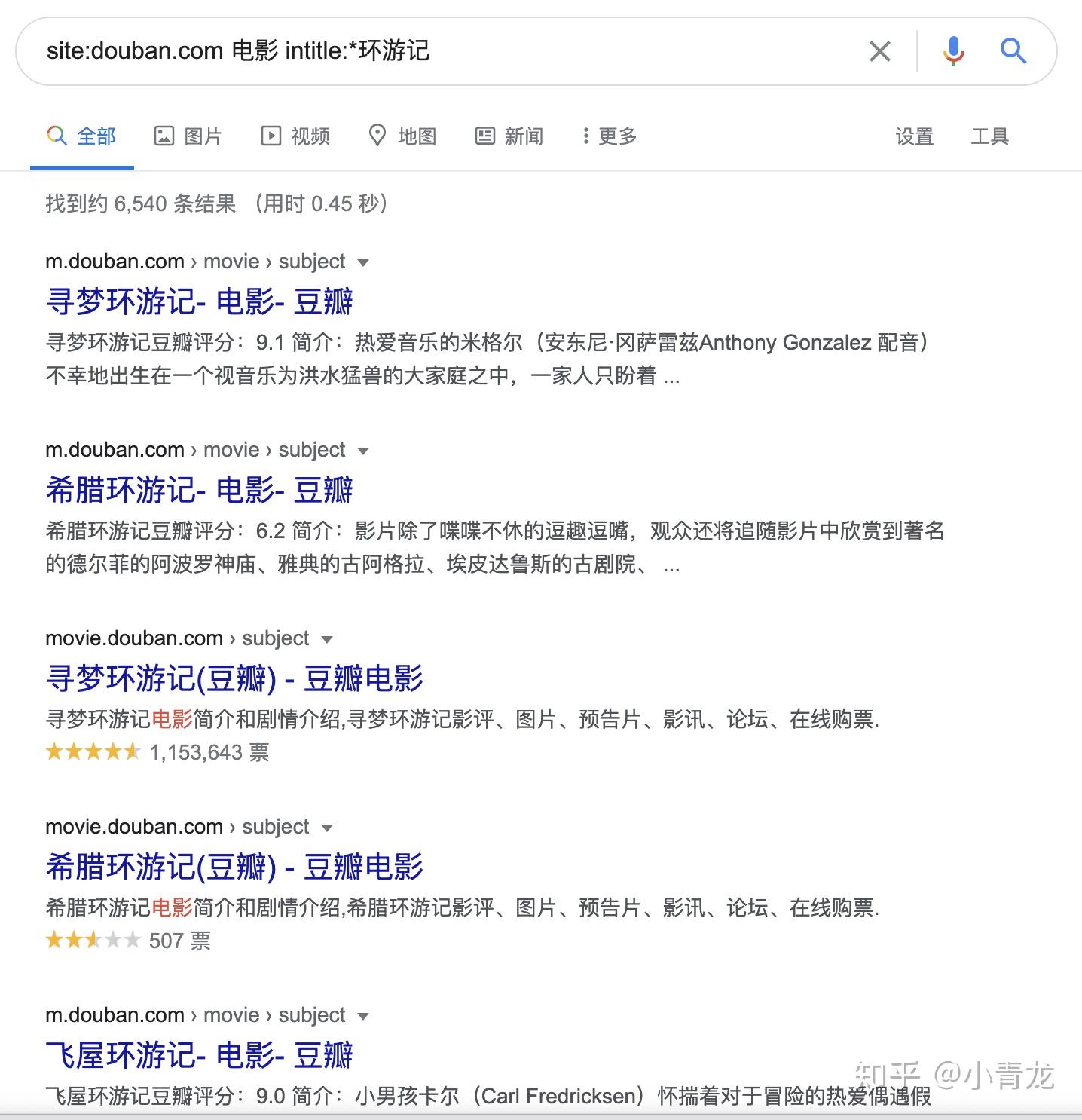Clear the search query text
This screenshot has height=1120, width=1082.
[879, 51]
